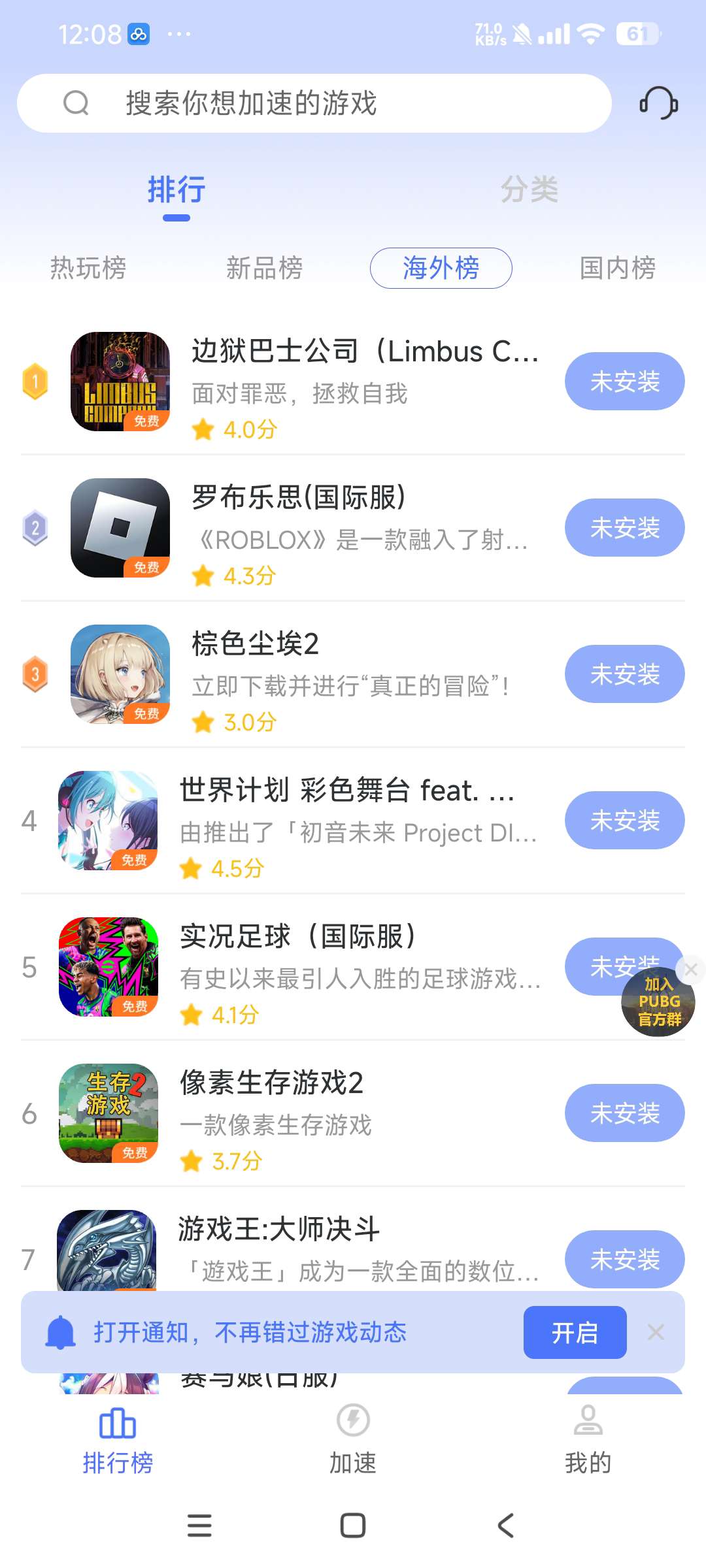The width and height of the screenshot is (706, 1568).
Task: Open the 棕色尘埃2 game details
Action: (353, 674)
